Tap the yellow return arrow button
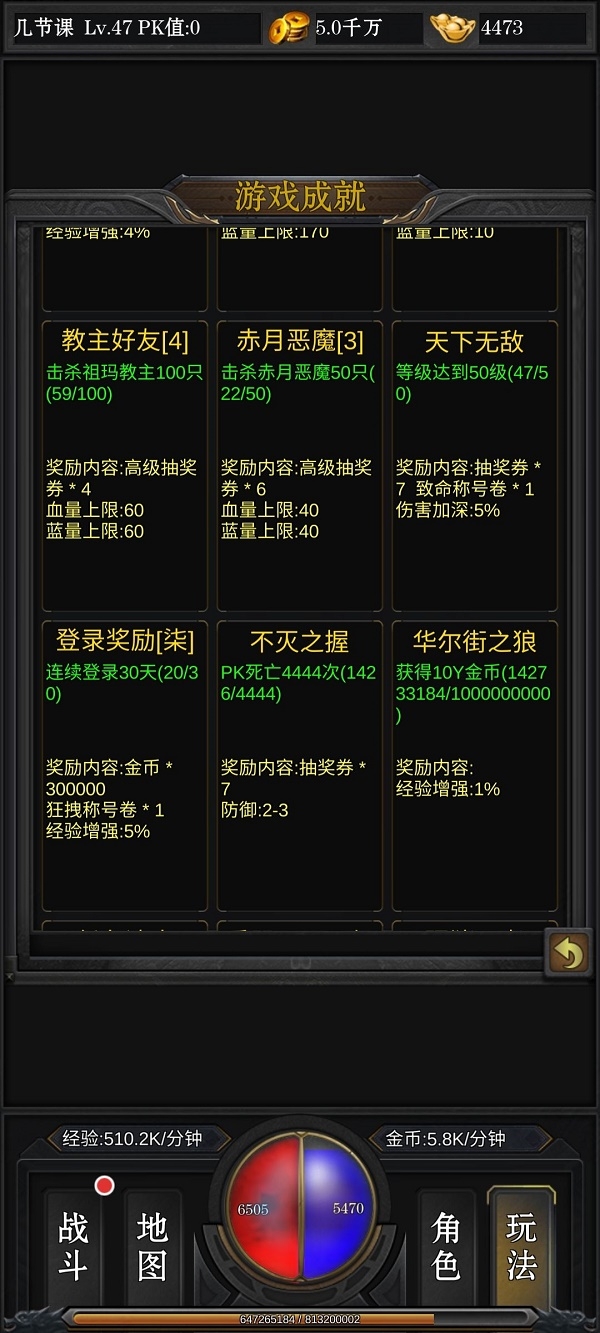The image size is (600, 1333). [568, 955]
